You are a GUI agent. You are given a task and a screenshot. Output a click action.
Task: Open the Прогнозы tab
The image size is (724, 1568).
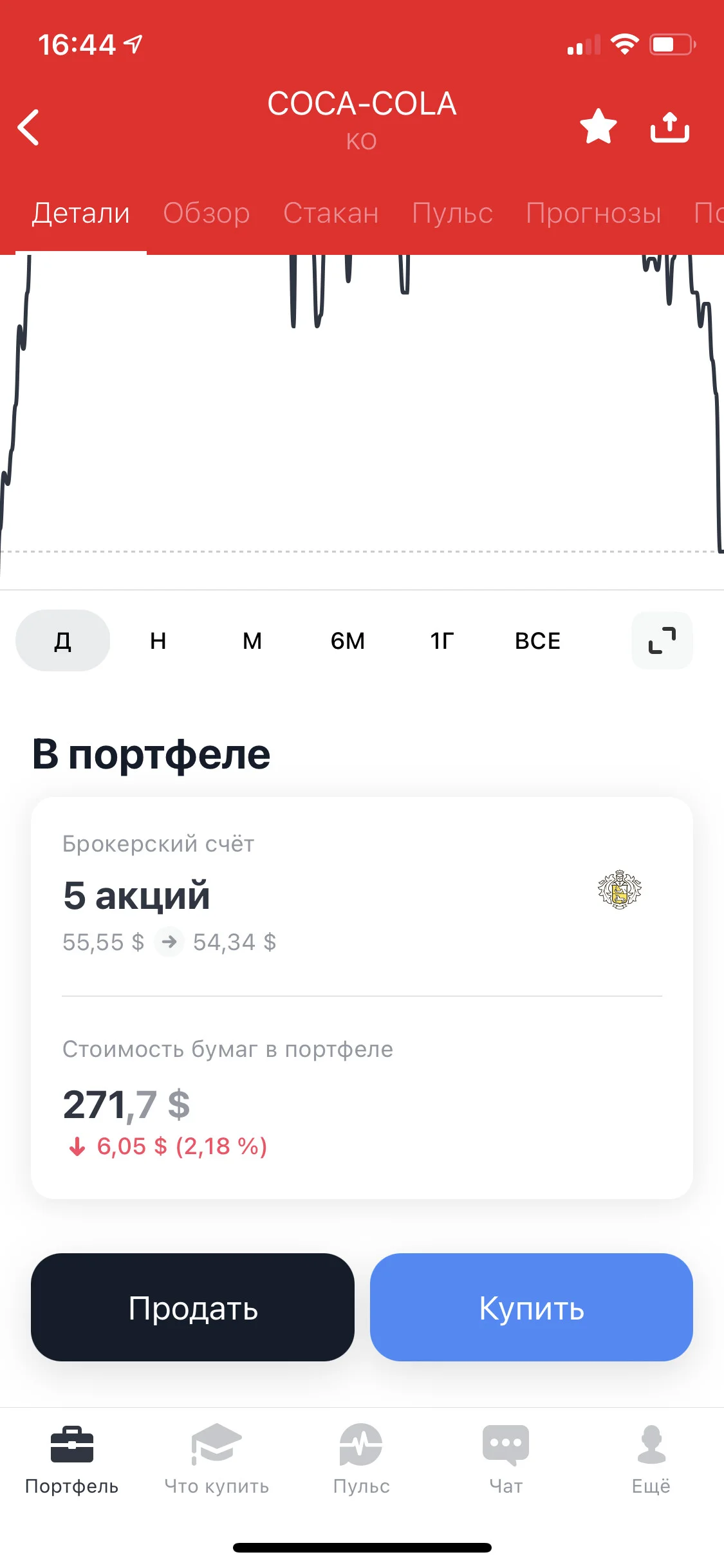pyautogui.click(x=593, y=213)
